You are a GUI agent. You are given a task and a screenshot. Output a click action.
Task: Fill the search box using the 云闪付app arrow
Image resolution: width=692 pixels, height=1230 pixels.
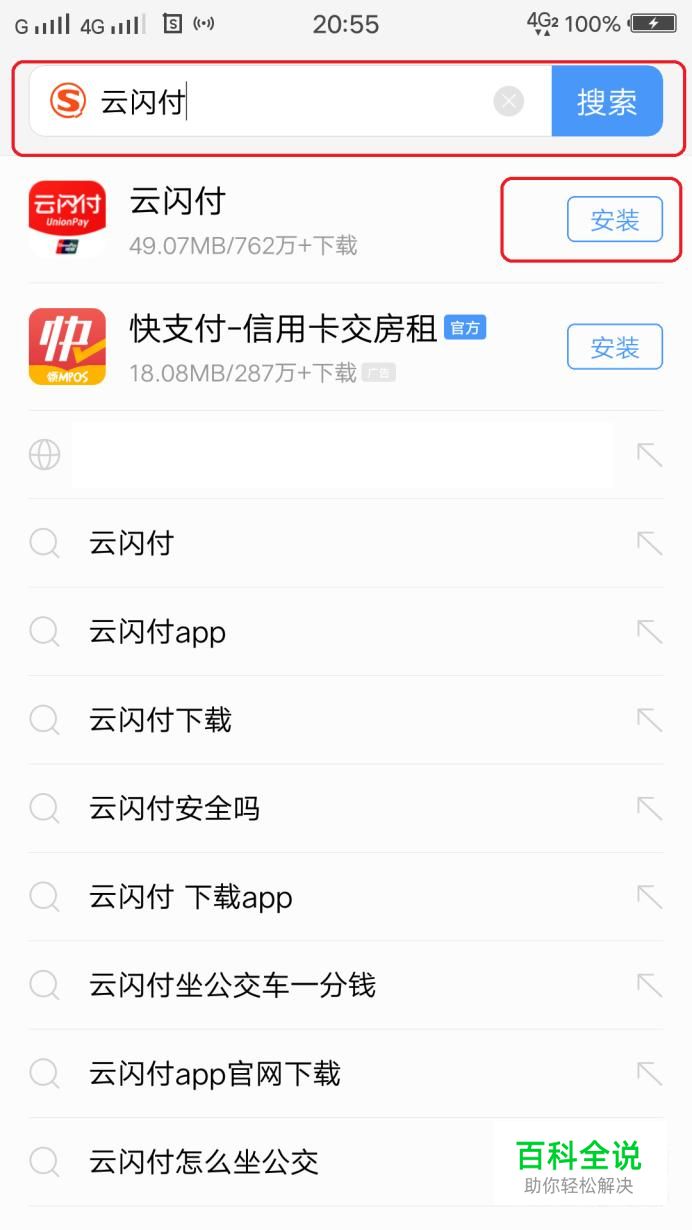pos(649,632)
